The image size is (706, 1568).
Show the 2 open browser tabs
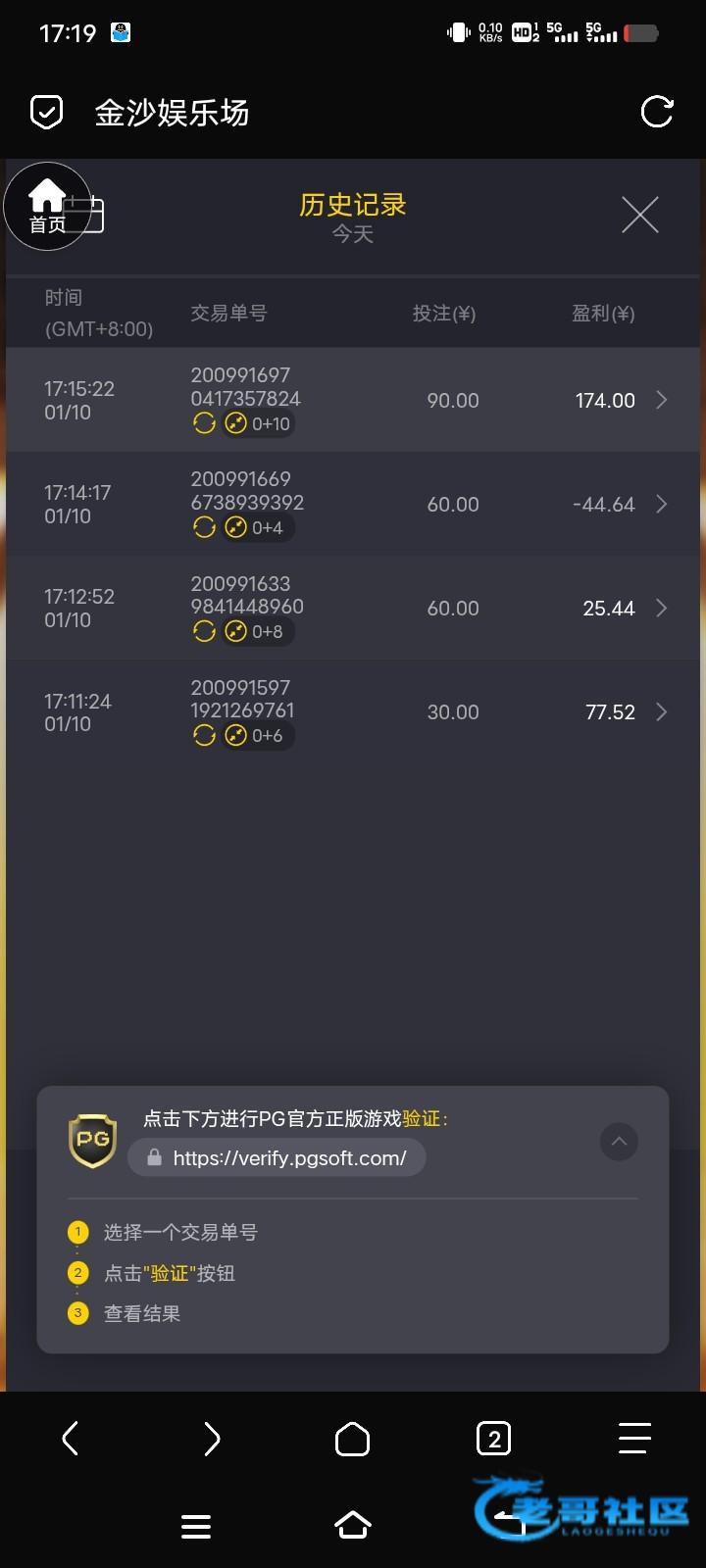tap(493, 1439)
